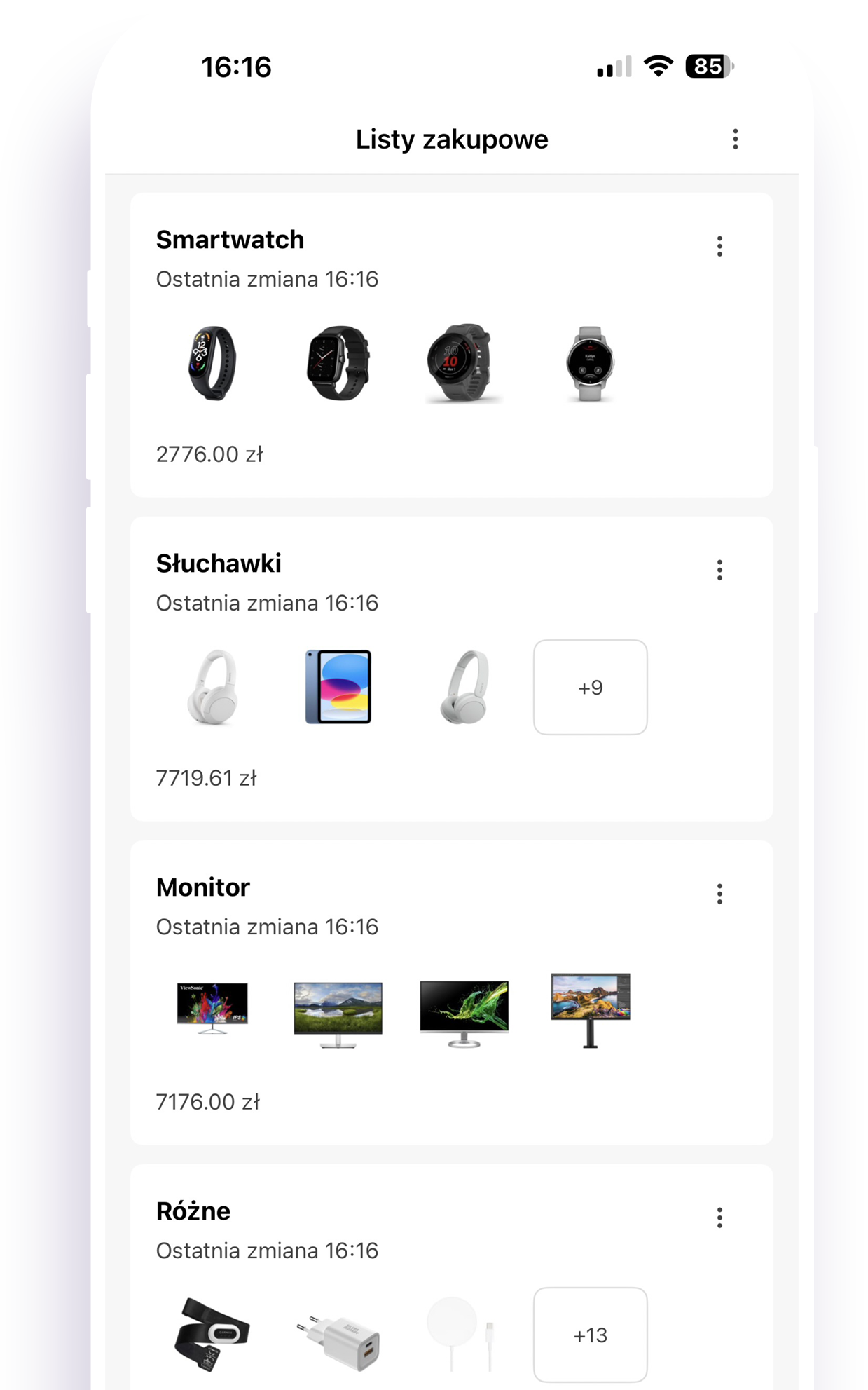Open the Monitor shopping list
The height and width of the screenshot is (1390, 868).
(x=203, y=887)
